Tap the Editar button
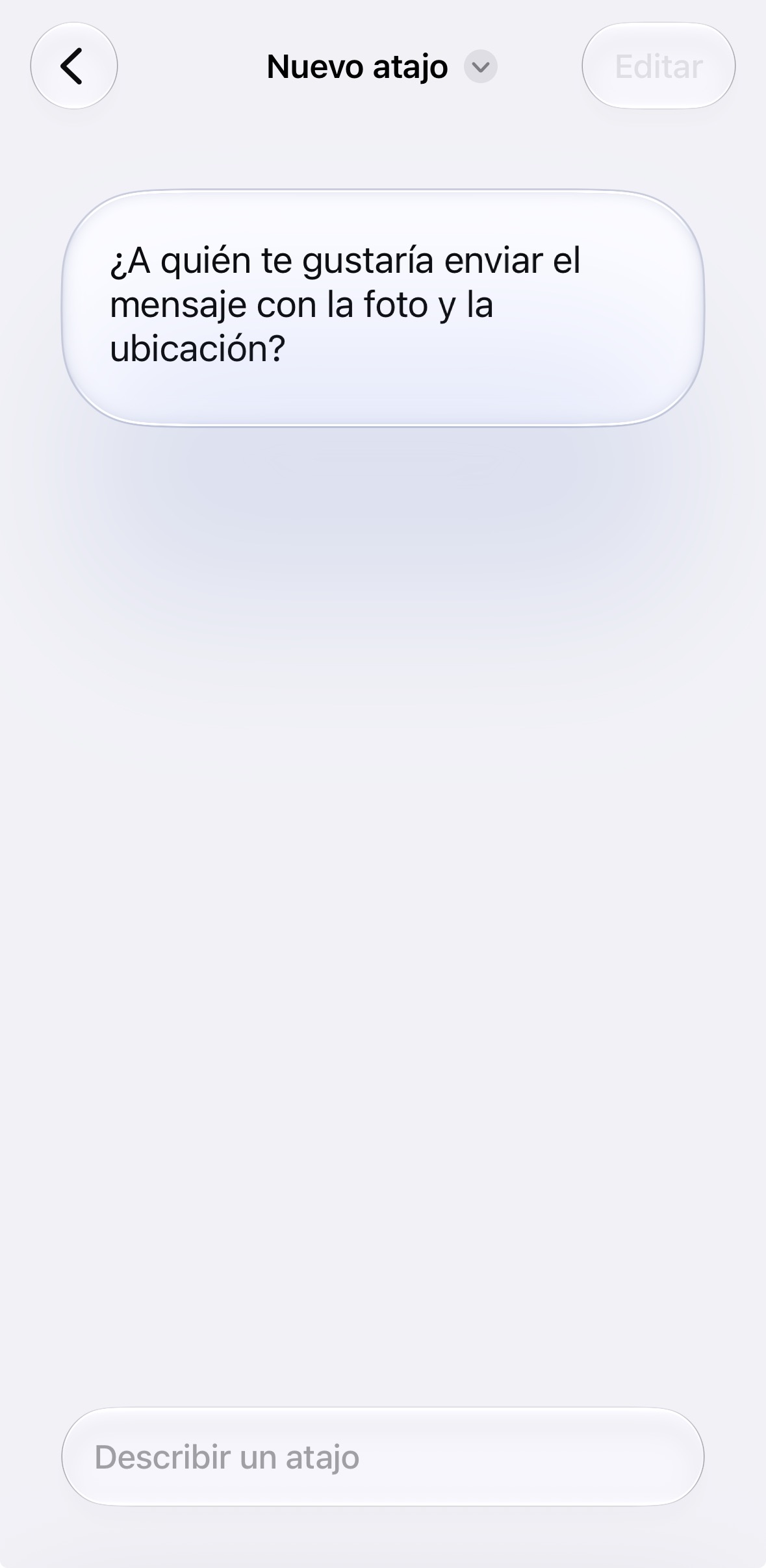Image resolution: width=766 pixels, height=1568 pixels. [658, 66]
